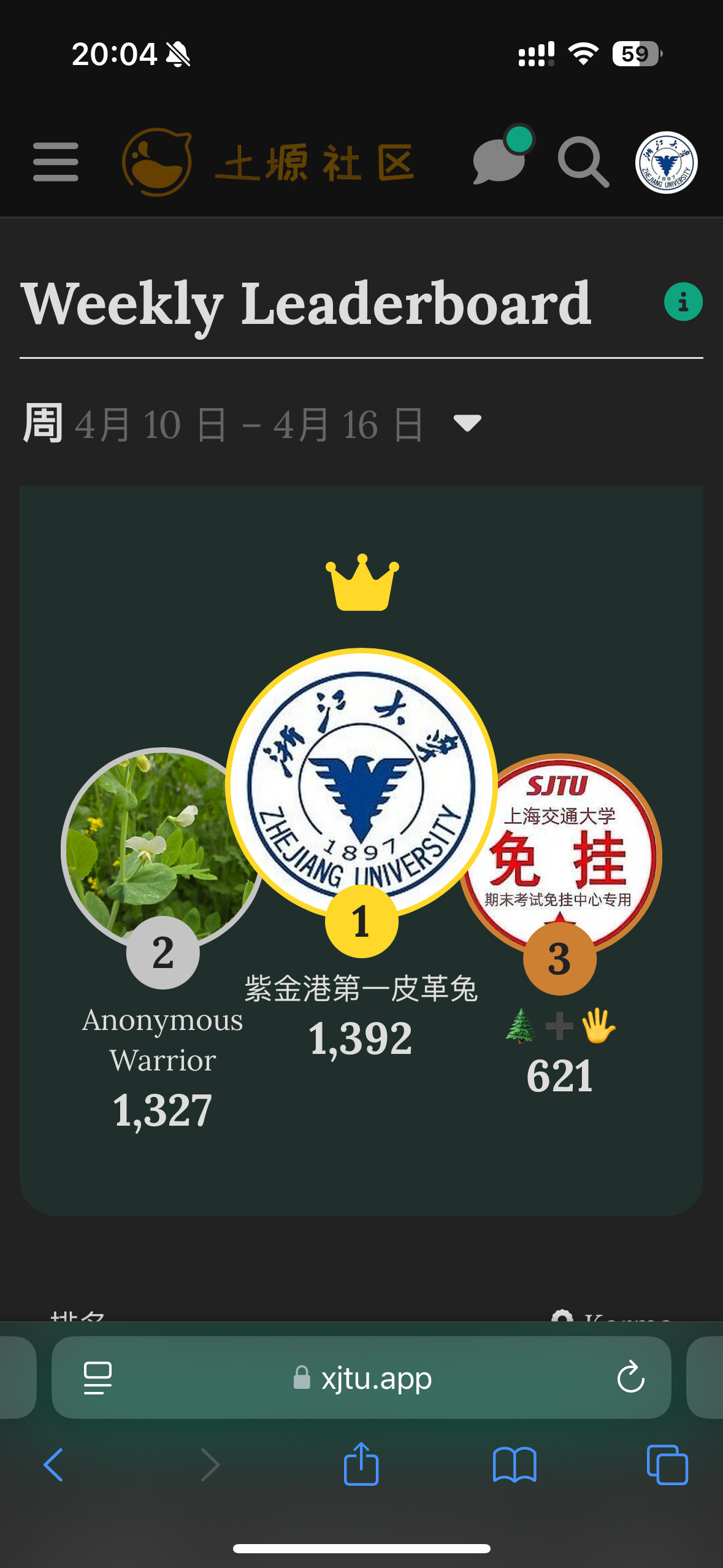Show leaderboard info via the green icon
This screenshot has height=1568, width=723.
pos(683,302)
